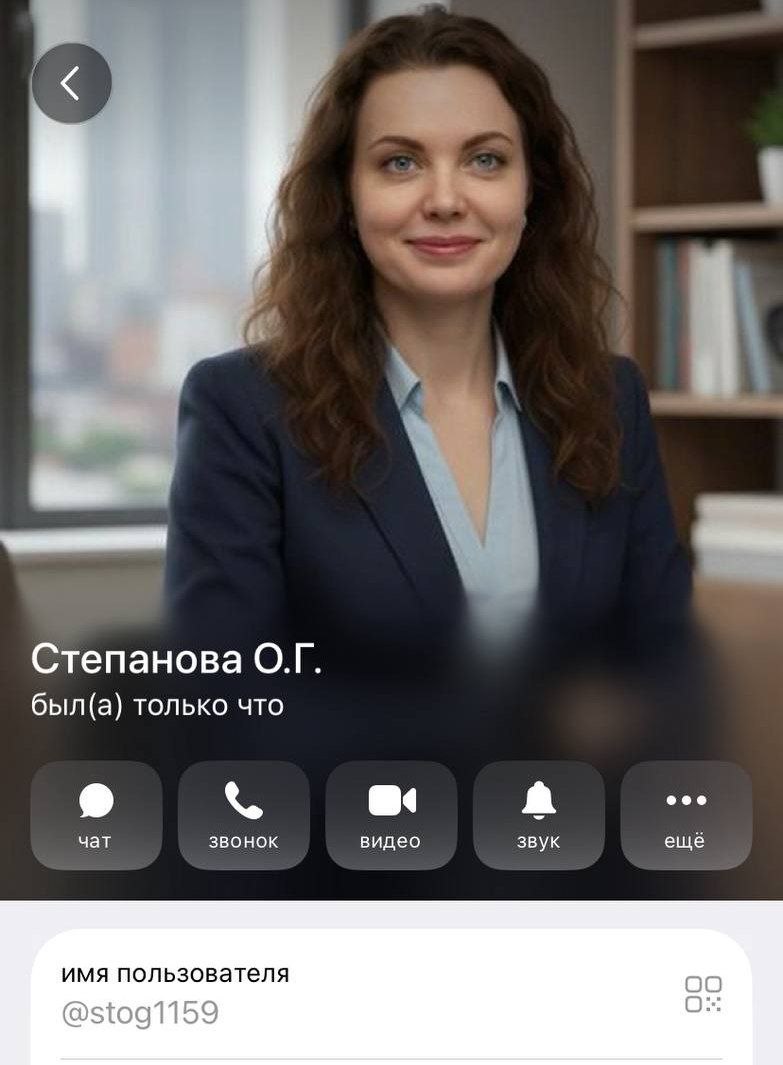Go back using the top-left arrow

point(71,84)
